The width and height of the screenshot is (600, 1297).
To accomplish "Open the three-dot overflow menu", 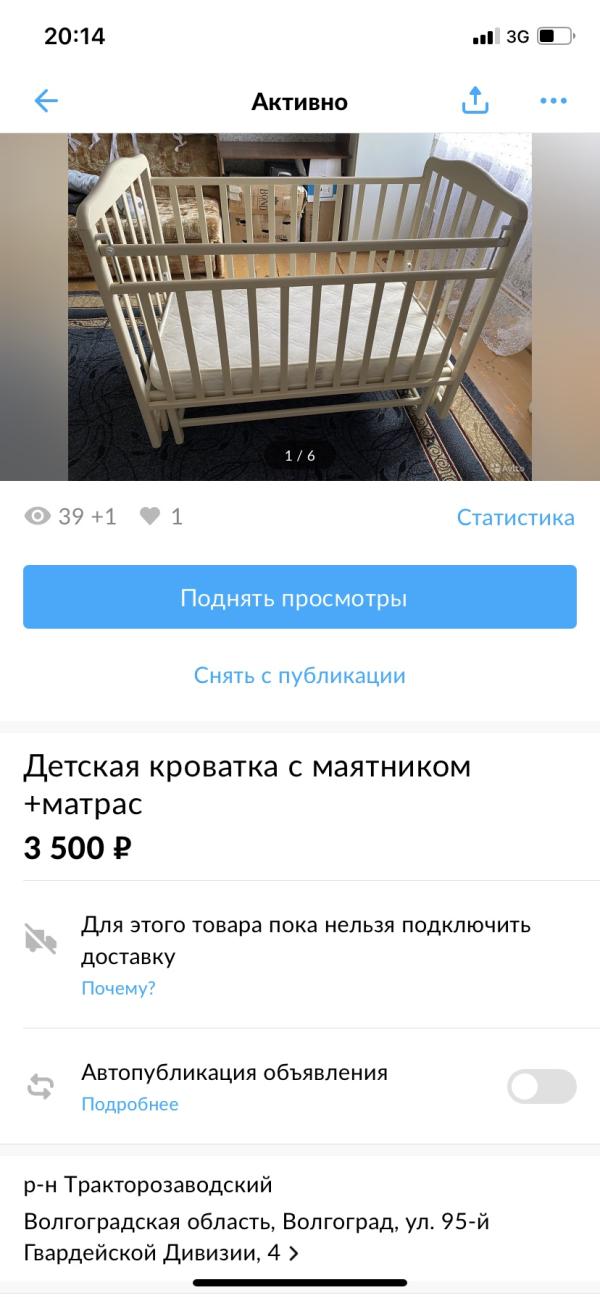I will [553, 101].
